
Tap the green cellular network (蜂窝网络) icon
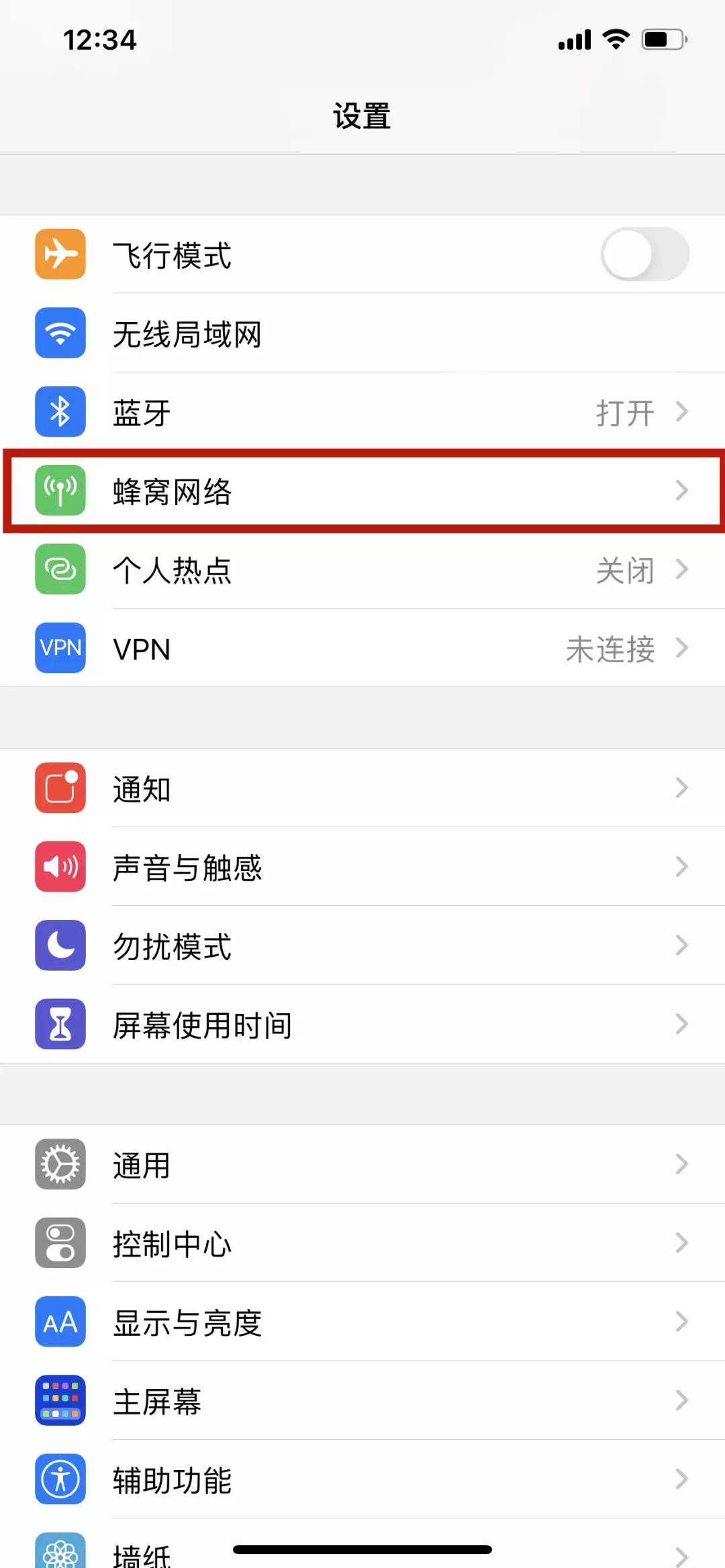(60, 490)
